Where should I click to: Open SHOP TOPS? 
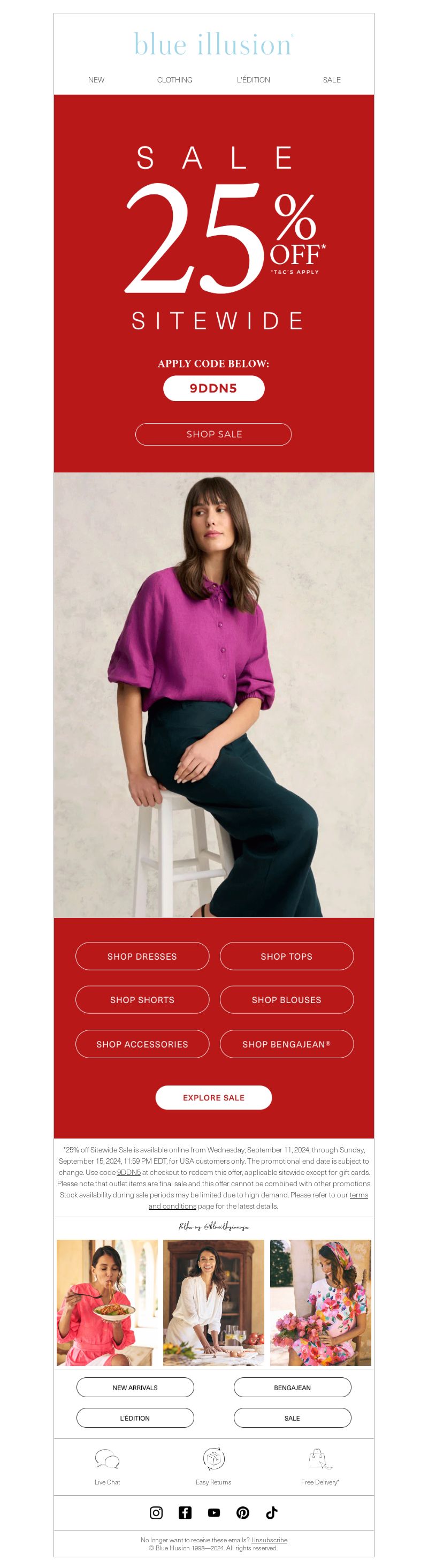[x=286, y=956]
